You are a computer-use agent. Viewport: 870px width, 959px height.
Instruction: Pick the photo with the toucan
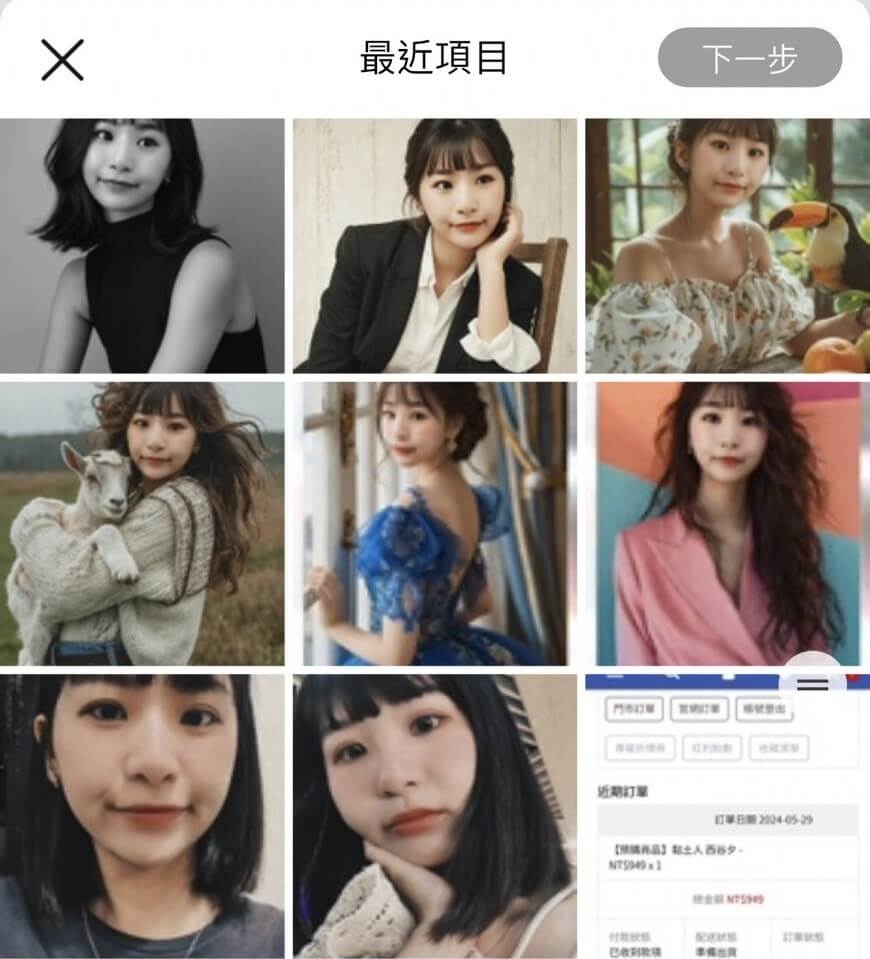[727, 246]
